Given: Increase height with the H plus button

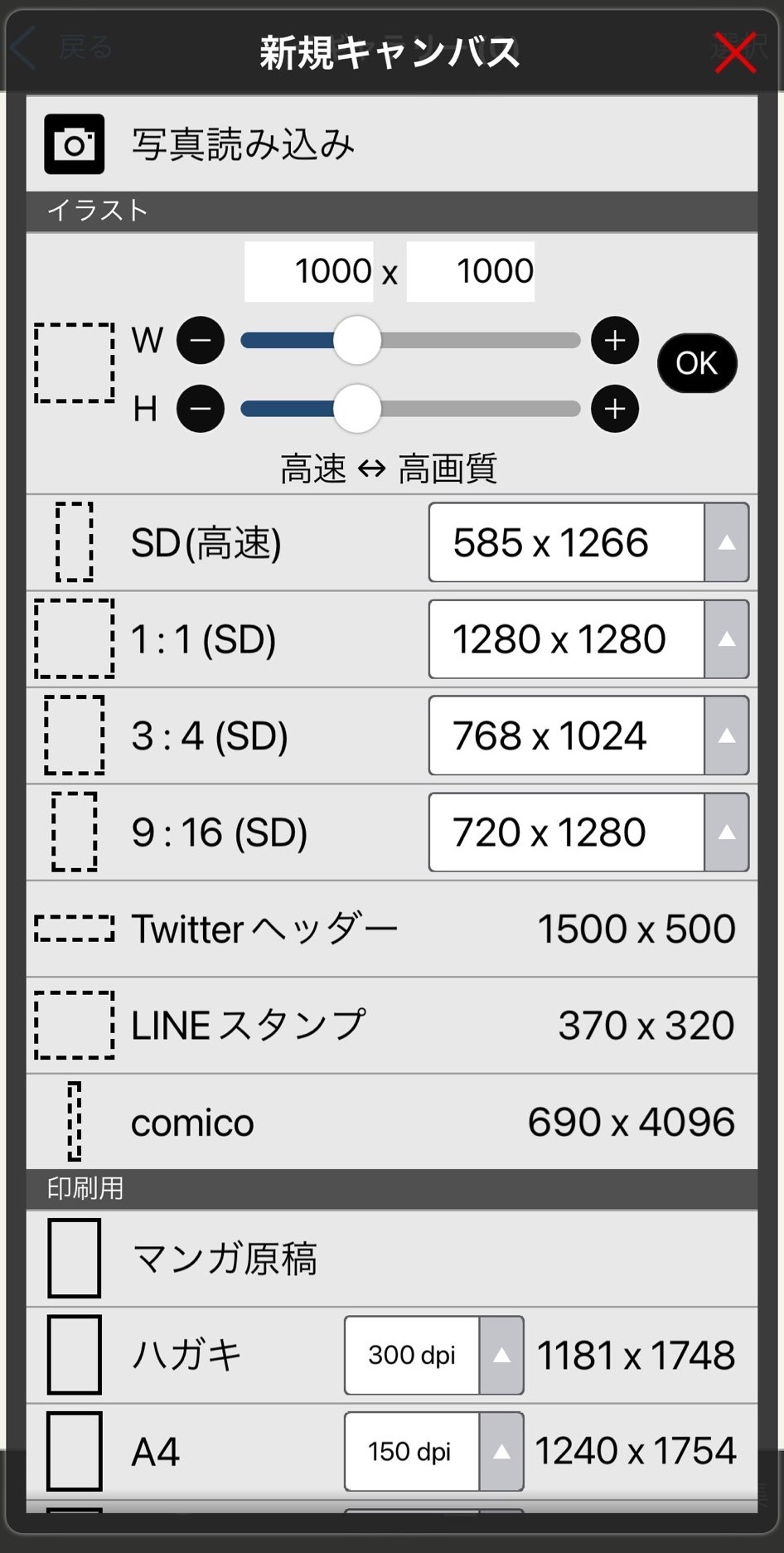Looking at the screenshot, I should 615,409.
